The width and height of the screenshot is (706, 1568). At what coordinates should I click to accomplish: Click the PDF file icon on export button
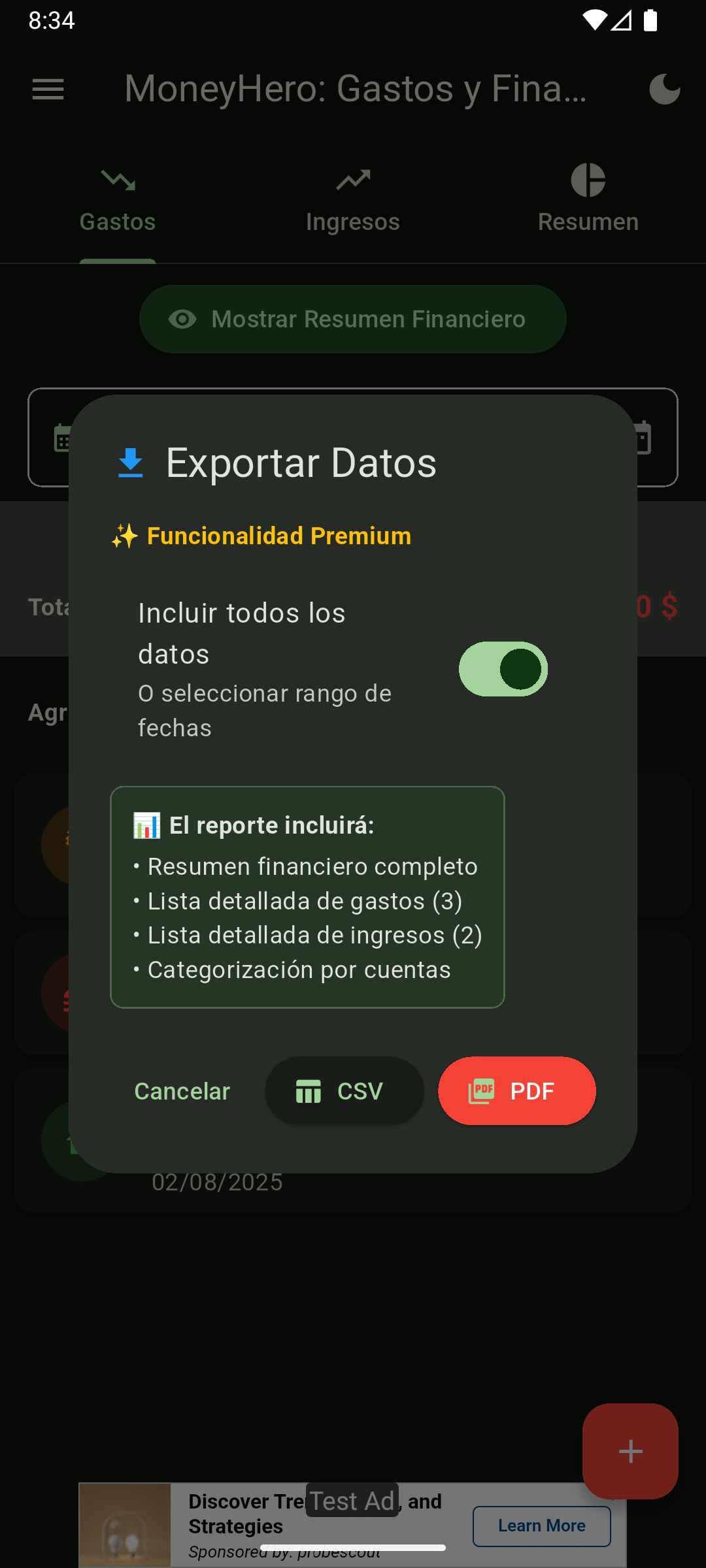482,1091
